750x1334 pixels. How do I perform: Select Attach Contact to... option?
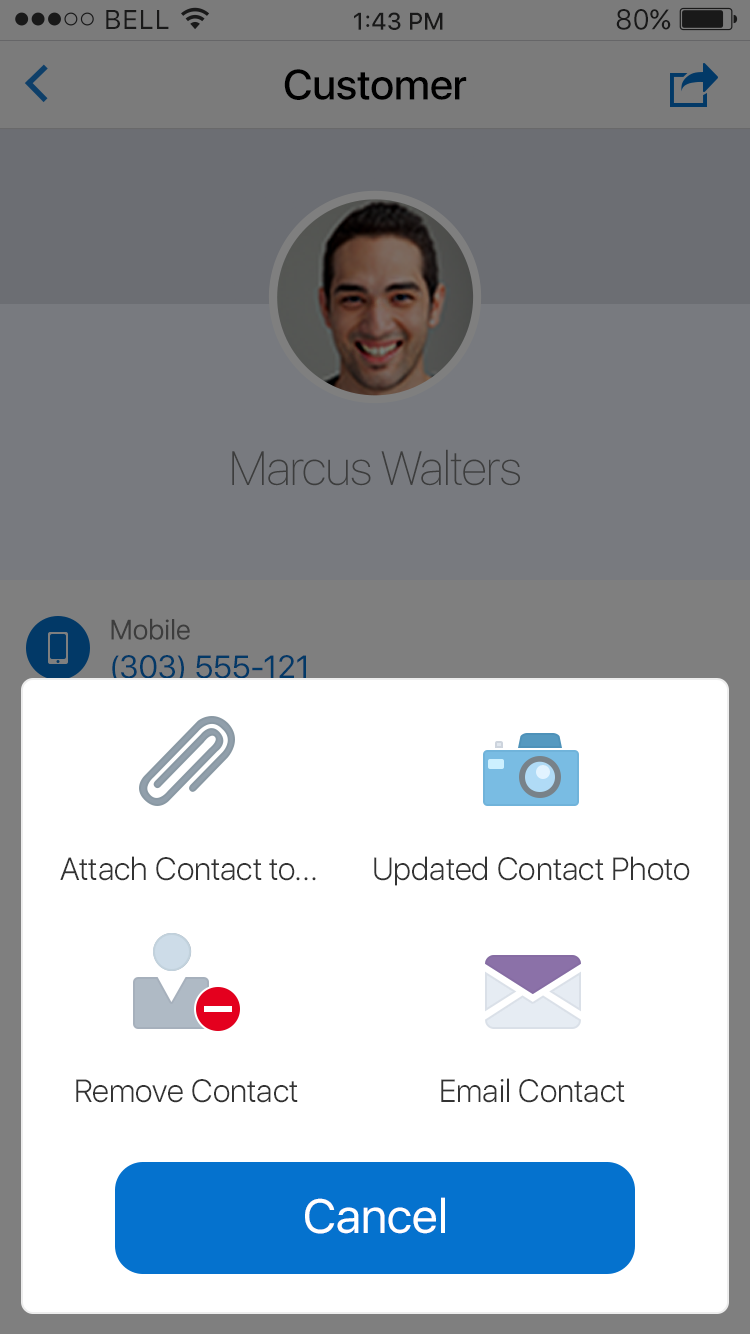(188, 800)
